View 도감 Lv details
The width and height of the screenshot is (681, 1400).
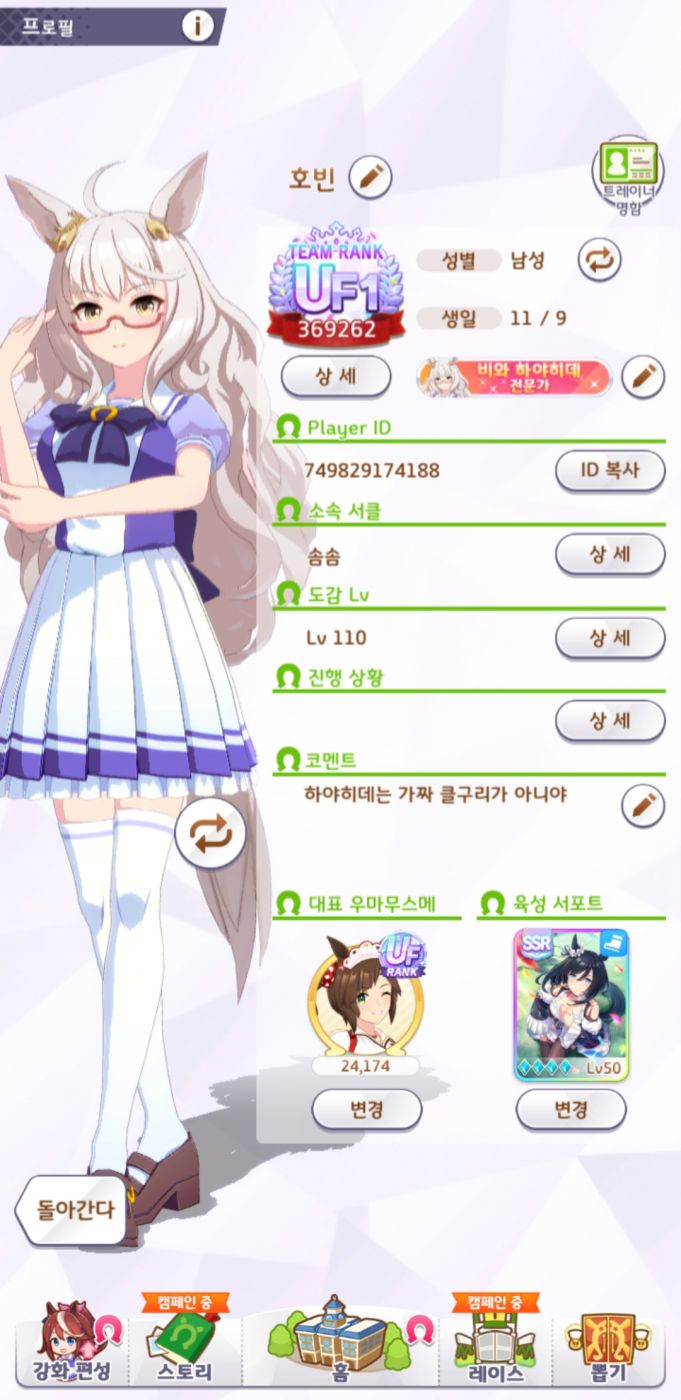click(x=609, y=637)
